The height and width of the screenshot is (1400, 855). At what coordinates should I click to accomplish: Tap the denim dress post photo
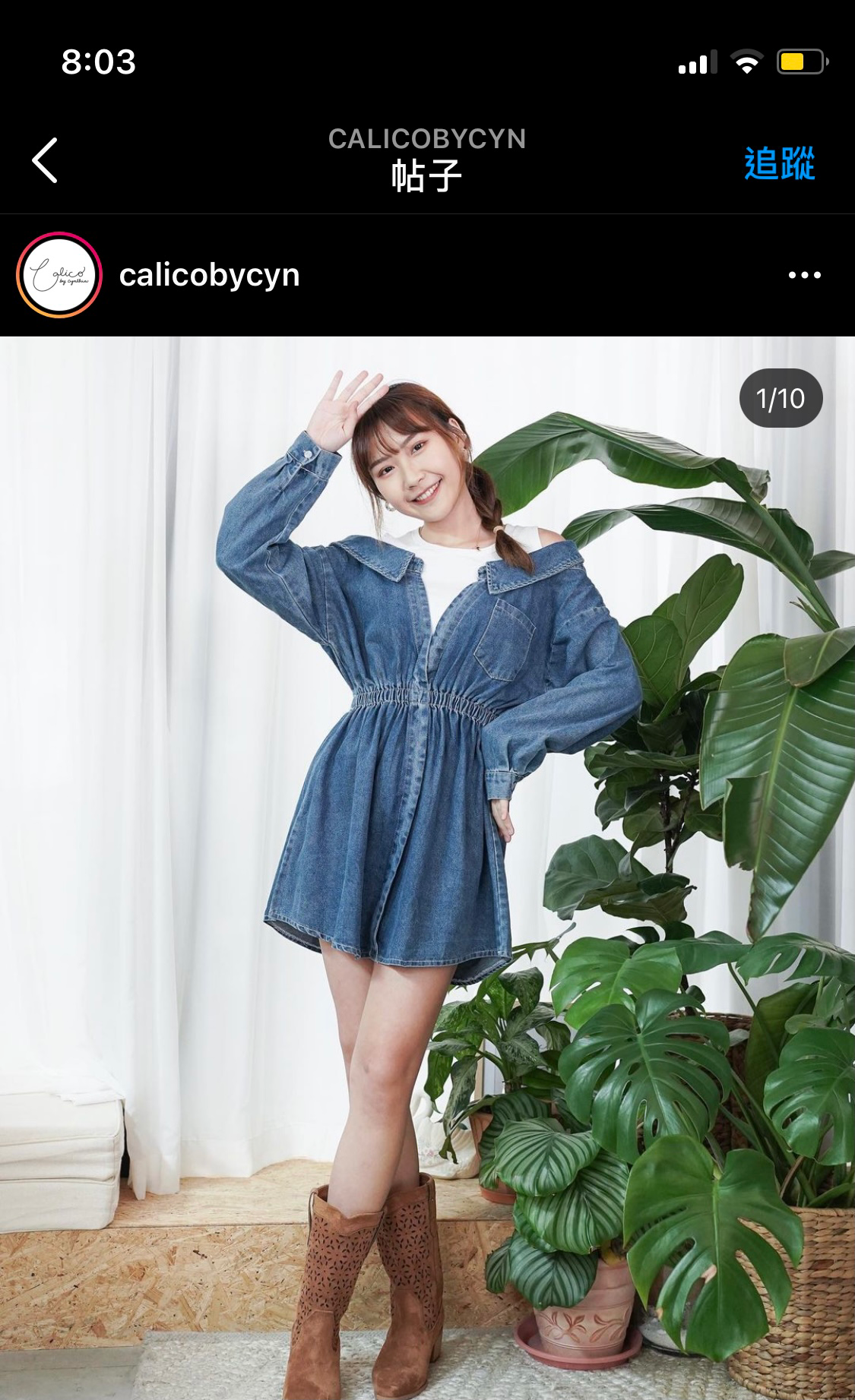point(427,836)
